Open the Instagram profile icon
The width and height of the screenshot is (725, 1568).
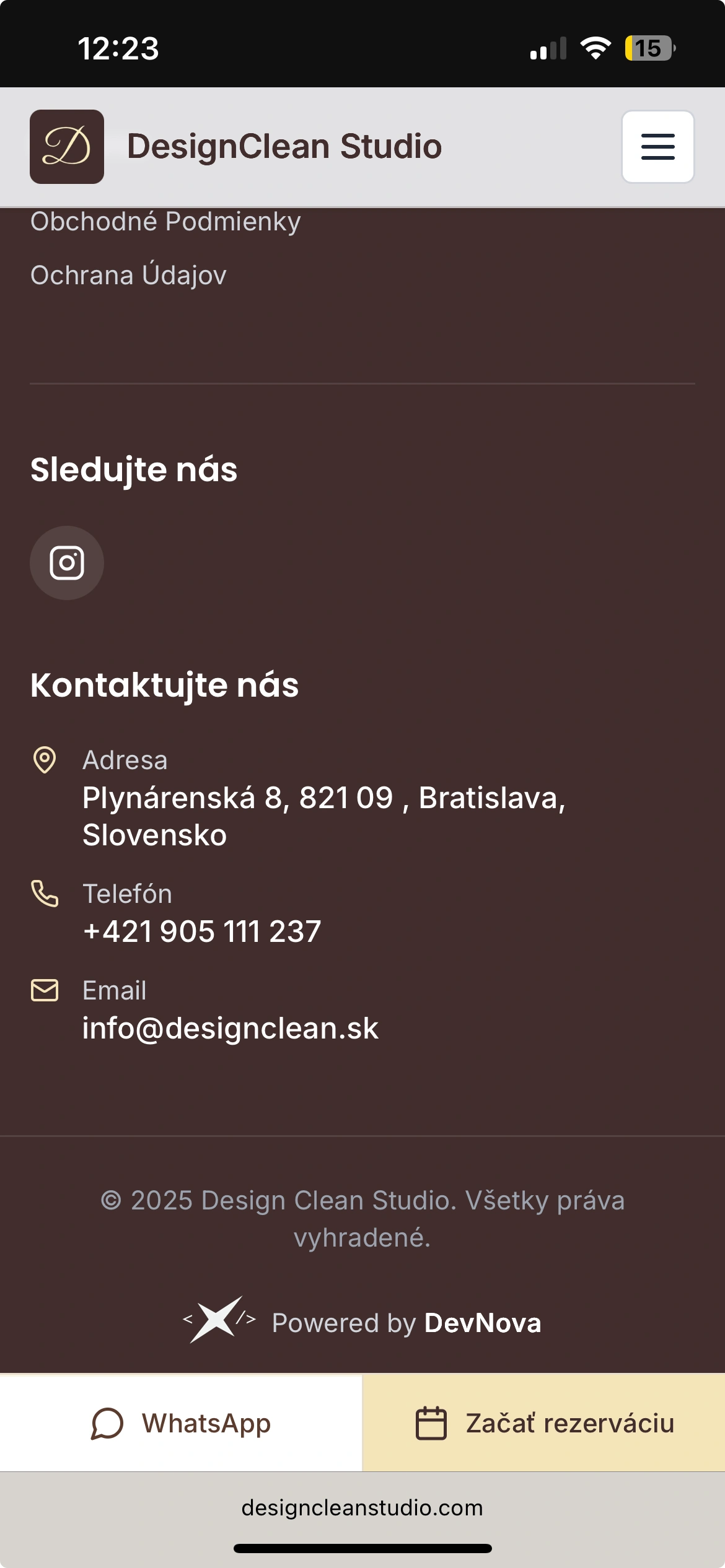click(67, 563)
